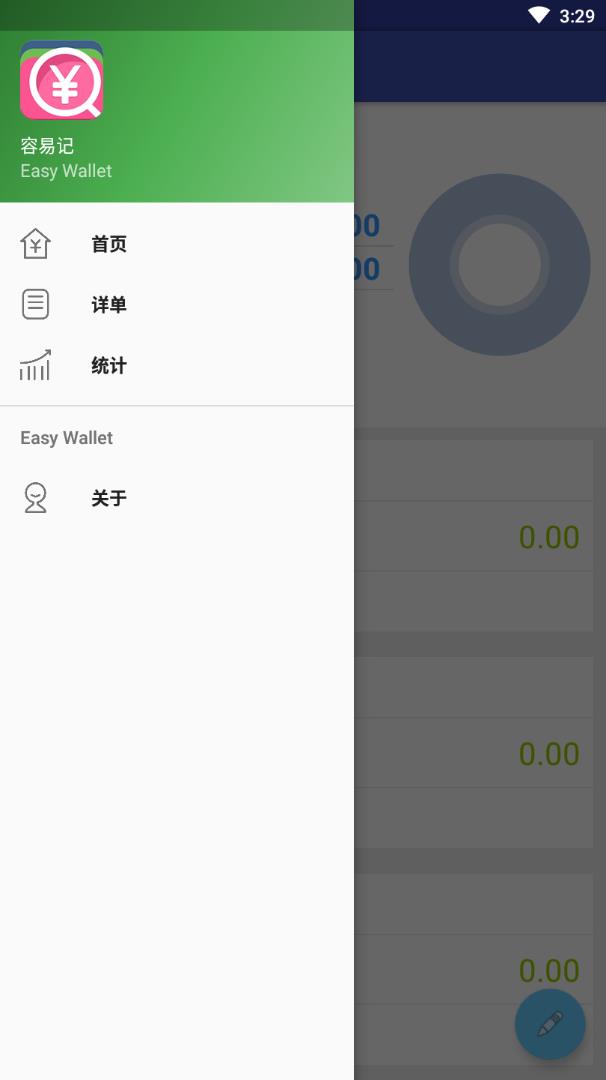The width and height of the screenshot is (606, 1080).
Task: Tap the pencil edit floating button
Action: coord(550,1024)
